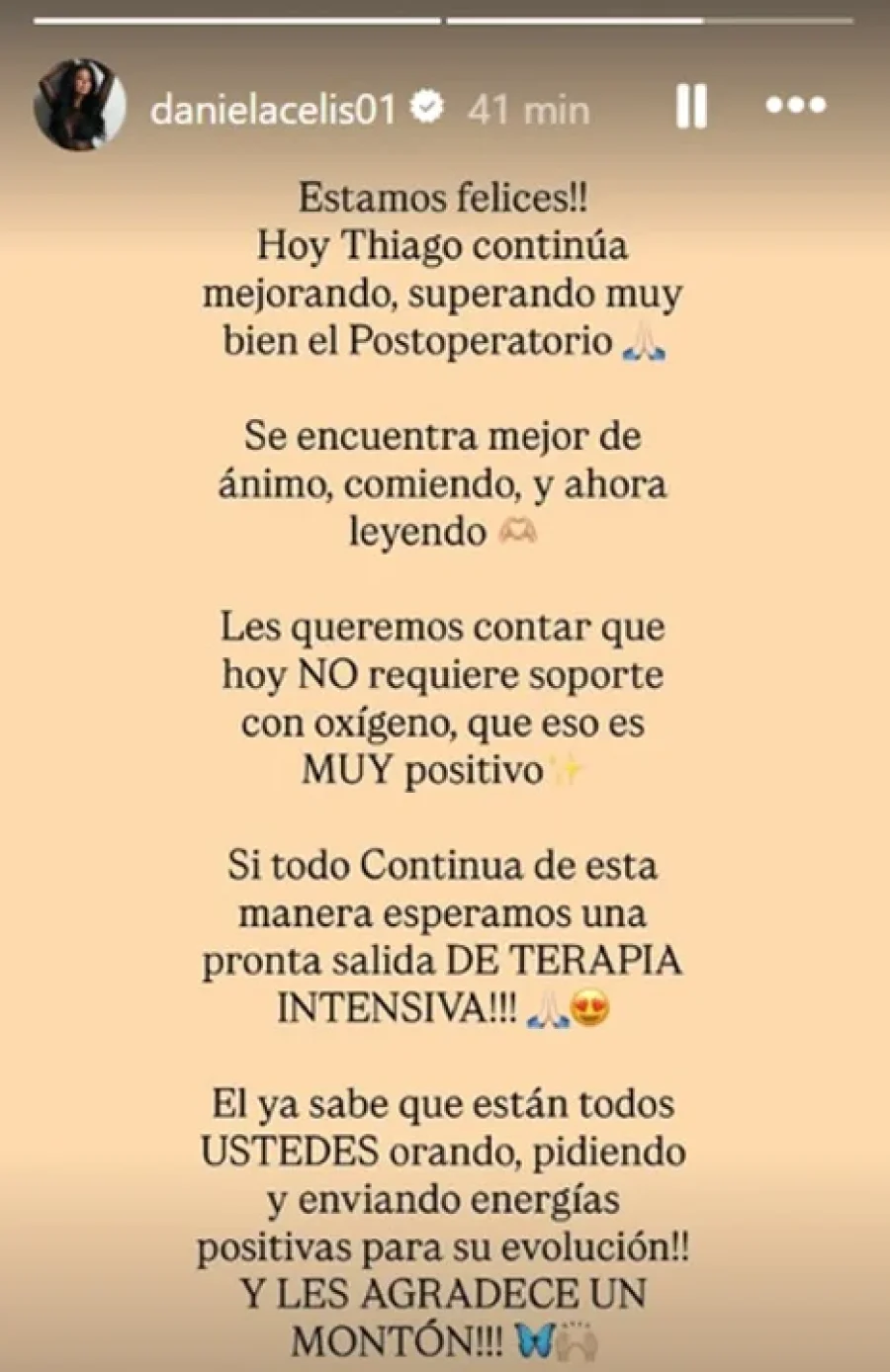
Task: Tap the danielacelis01 username
Action: pyautogui.click(x=273, y=109)
